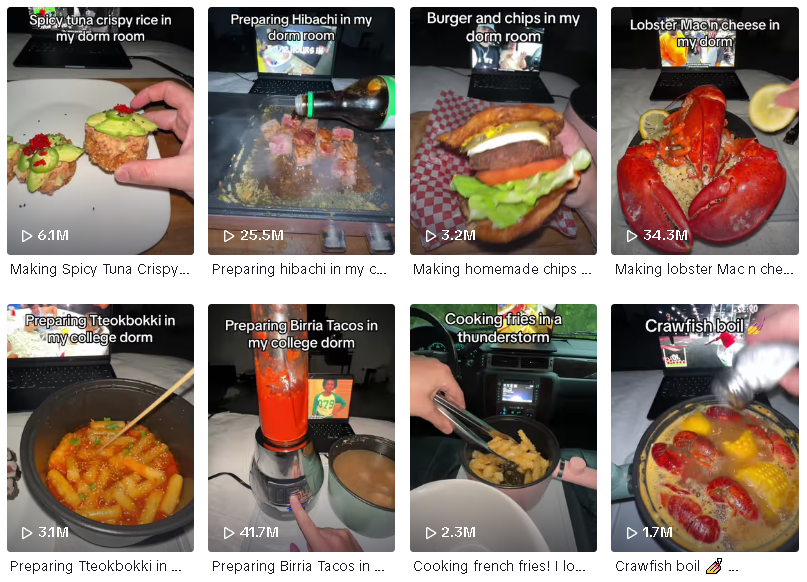Play the Birria Tacos video
The height and width of the screenshot is (582, 807).
coord(301,428)
